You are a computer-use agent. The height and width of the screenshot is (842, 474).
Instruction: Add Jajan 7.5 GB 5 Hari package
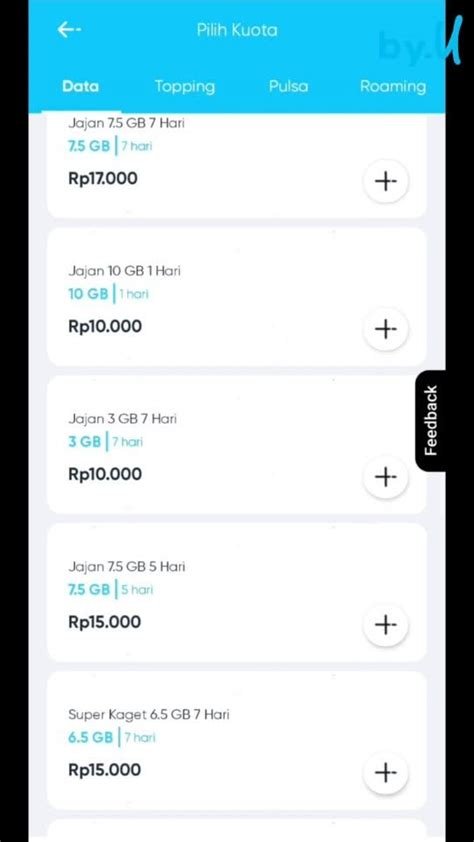[x=385, y=625]
